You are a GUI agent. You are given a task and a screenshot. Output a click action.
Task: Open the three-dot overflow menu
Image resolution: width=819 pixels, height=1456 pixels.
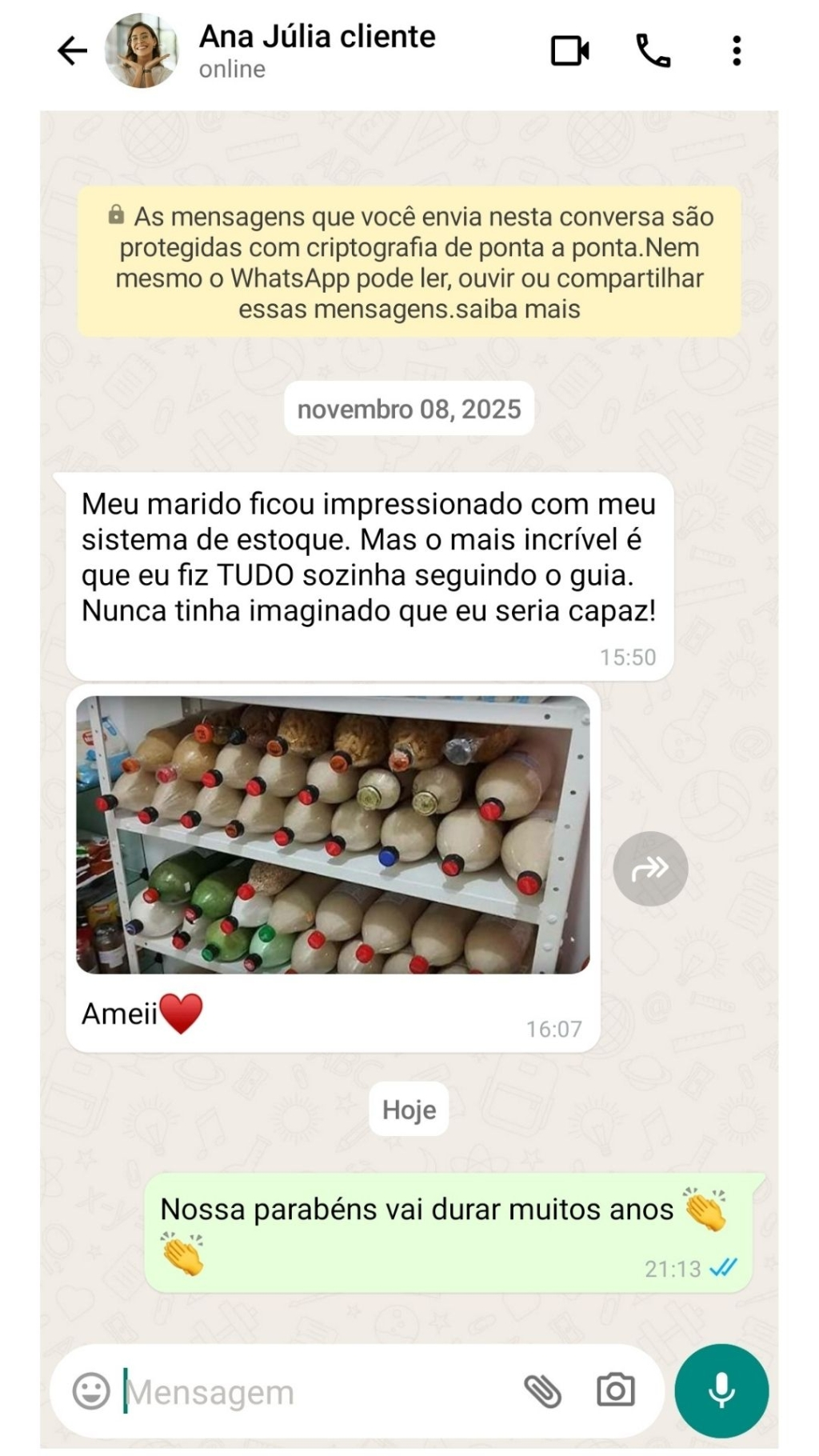point(737,51)
